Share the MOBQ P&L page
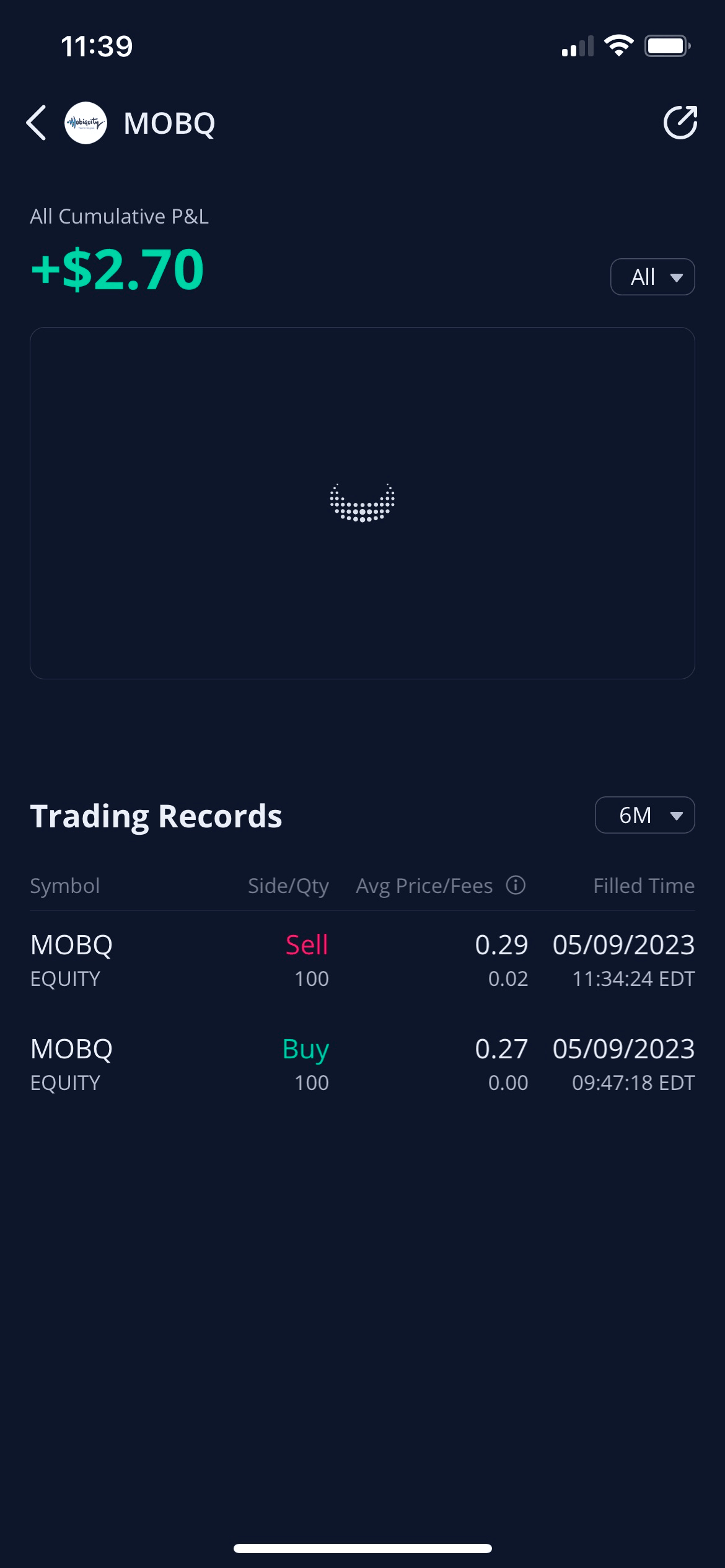725x1568 pixels. (x=680, y=123)
